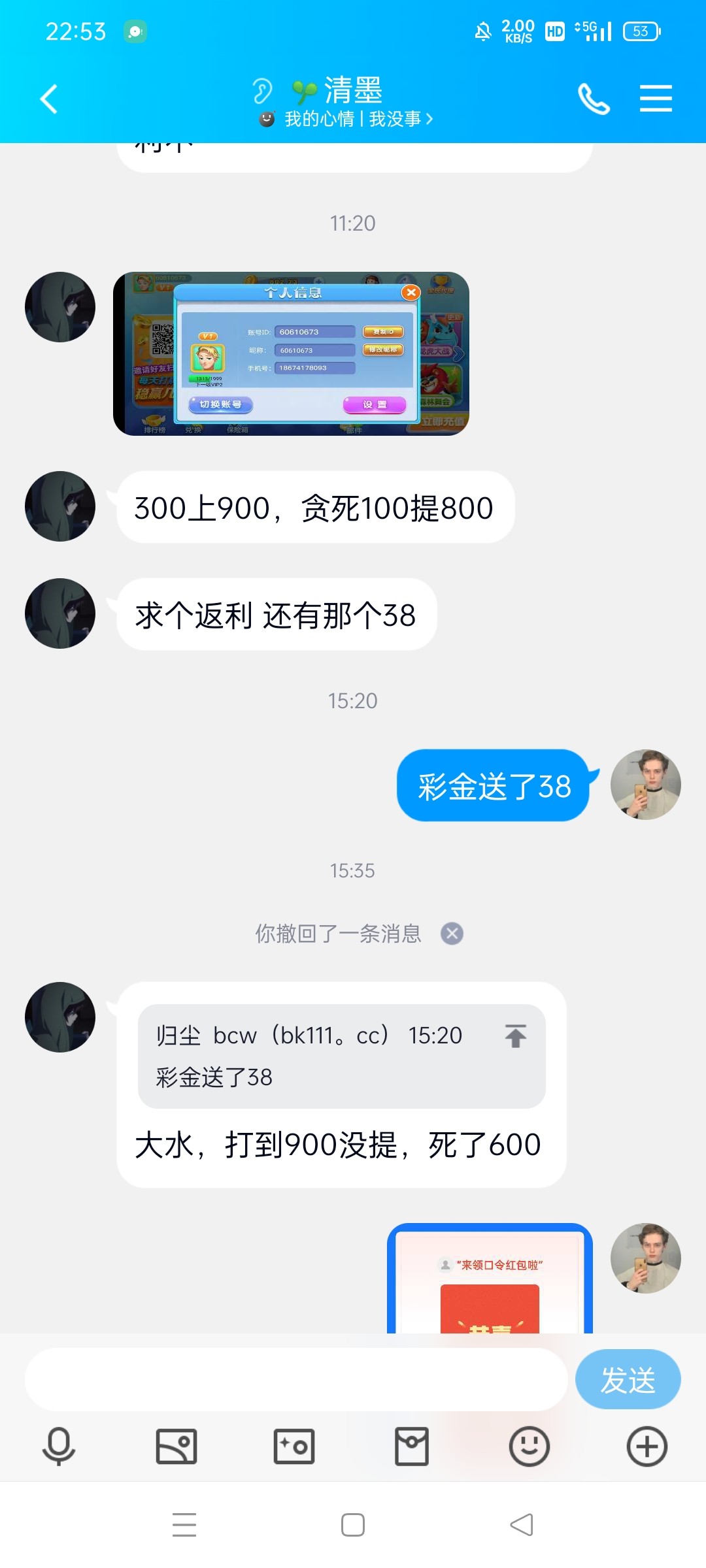Choose a photo from the gallery

(x=176, y=1446)
